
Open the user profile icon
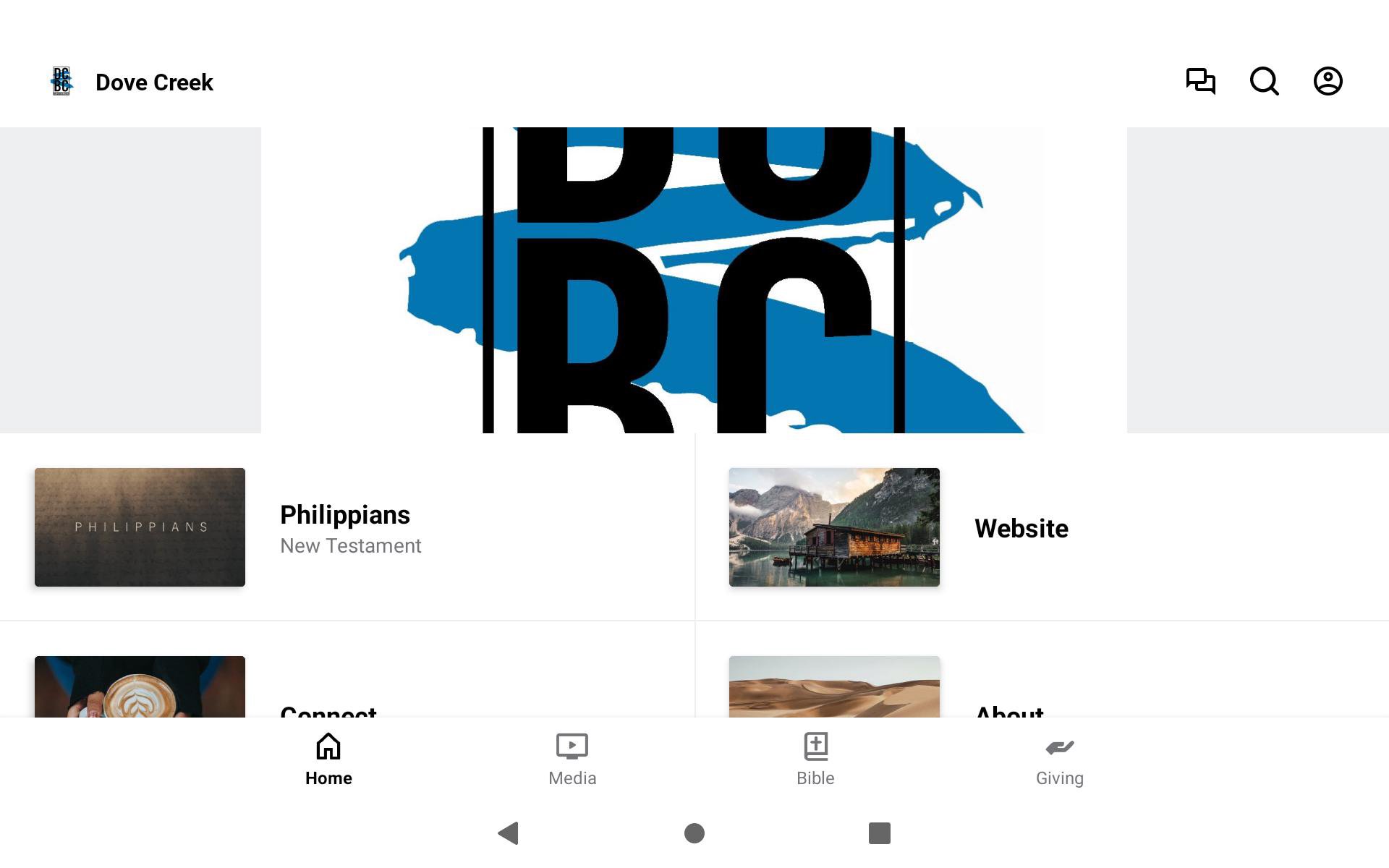[1328, 81]
